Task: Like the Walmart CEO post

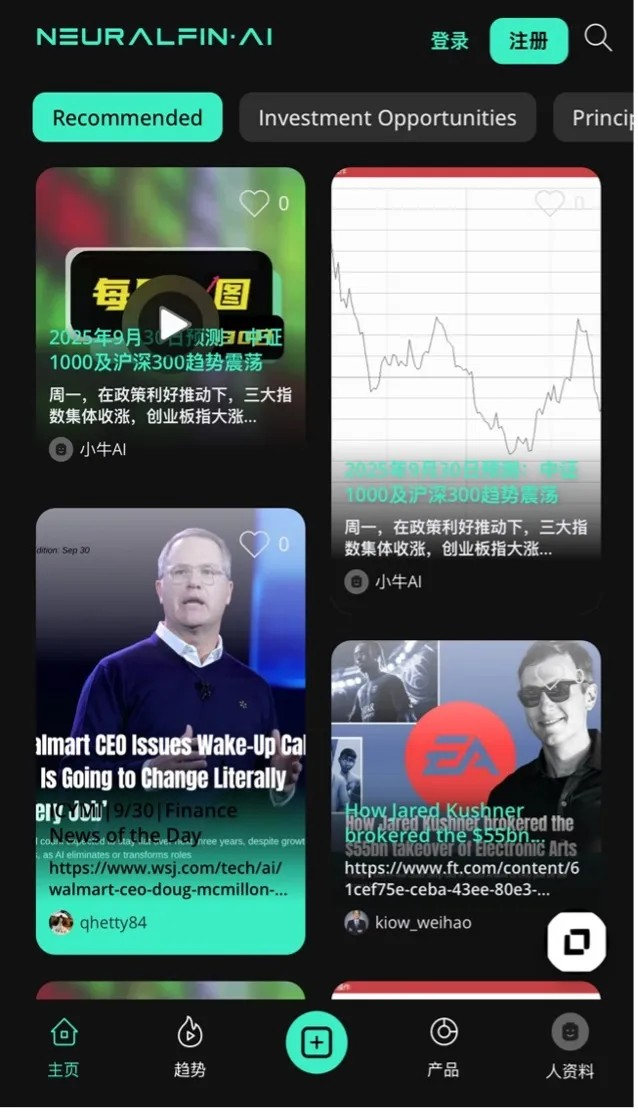Action: tap(255, 544)
